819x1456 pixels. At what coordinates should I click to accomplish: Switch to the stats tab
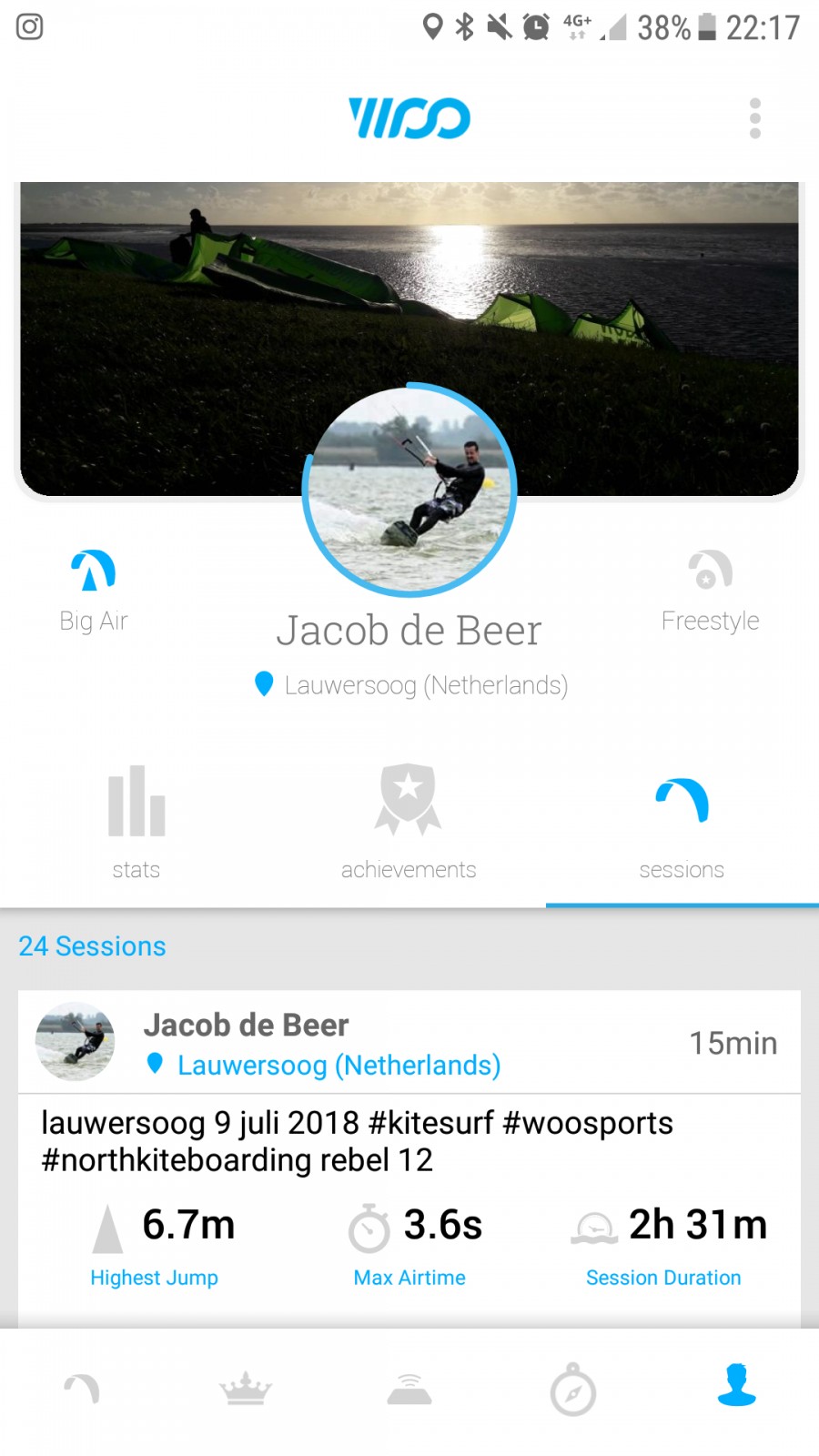pos(136,823)
